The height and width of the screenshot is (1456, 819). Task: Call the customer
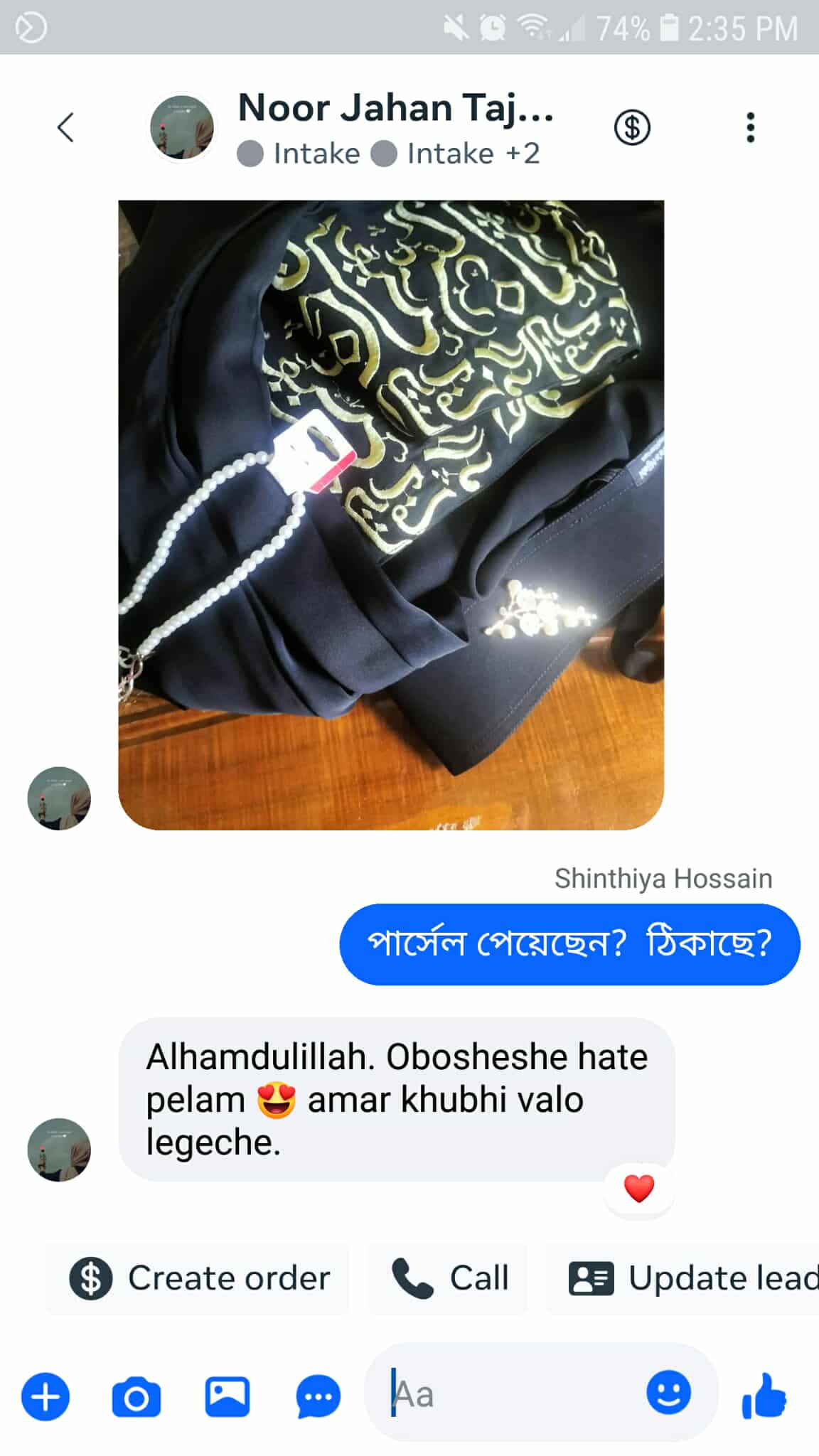pyautogui.click(x=448, y=1278)
